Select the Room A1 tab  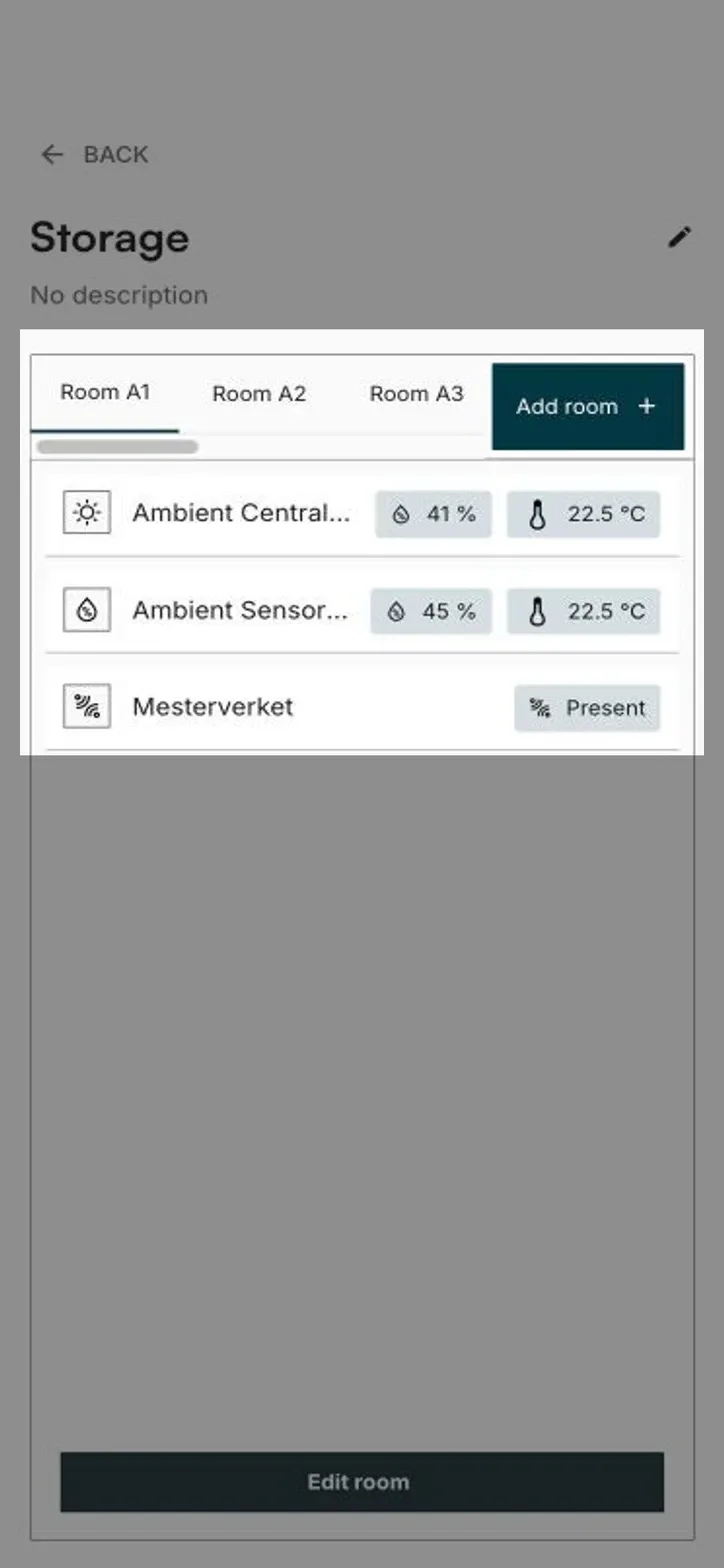coord(105,393)
